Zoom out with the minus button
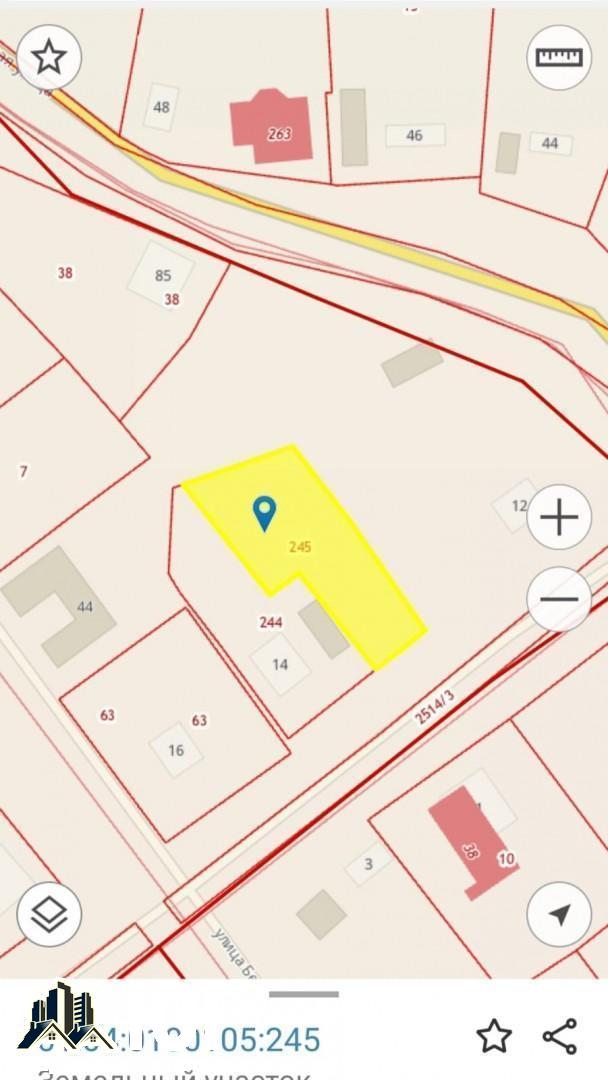Image resolution: width=608 pixels, height=1080 pixels. click(559, 599)
